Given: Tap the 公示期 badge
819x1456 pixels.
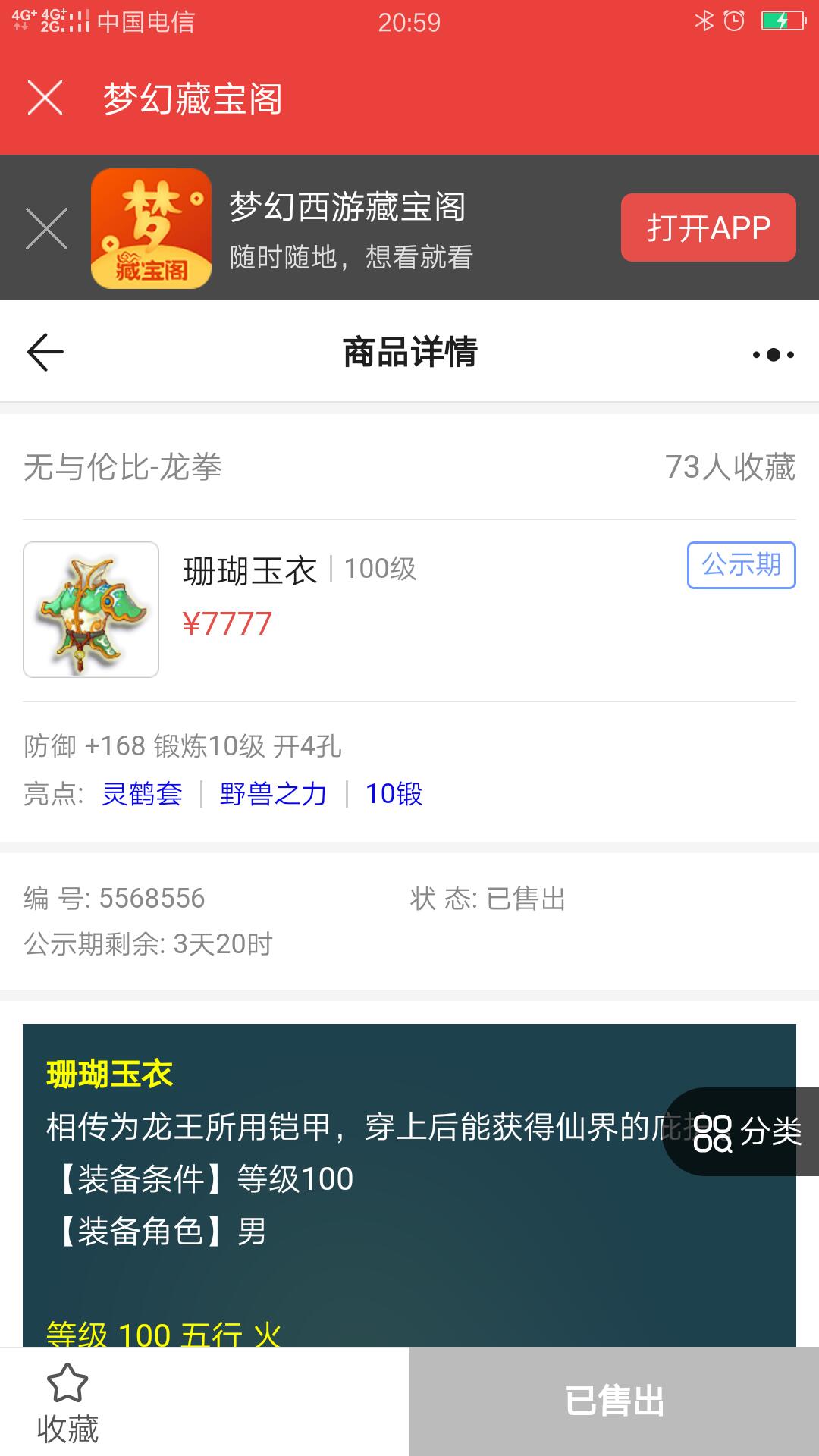Looking at the screenshot, I should point(740,565).
